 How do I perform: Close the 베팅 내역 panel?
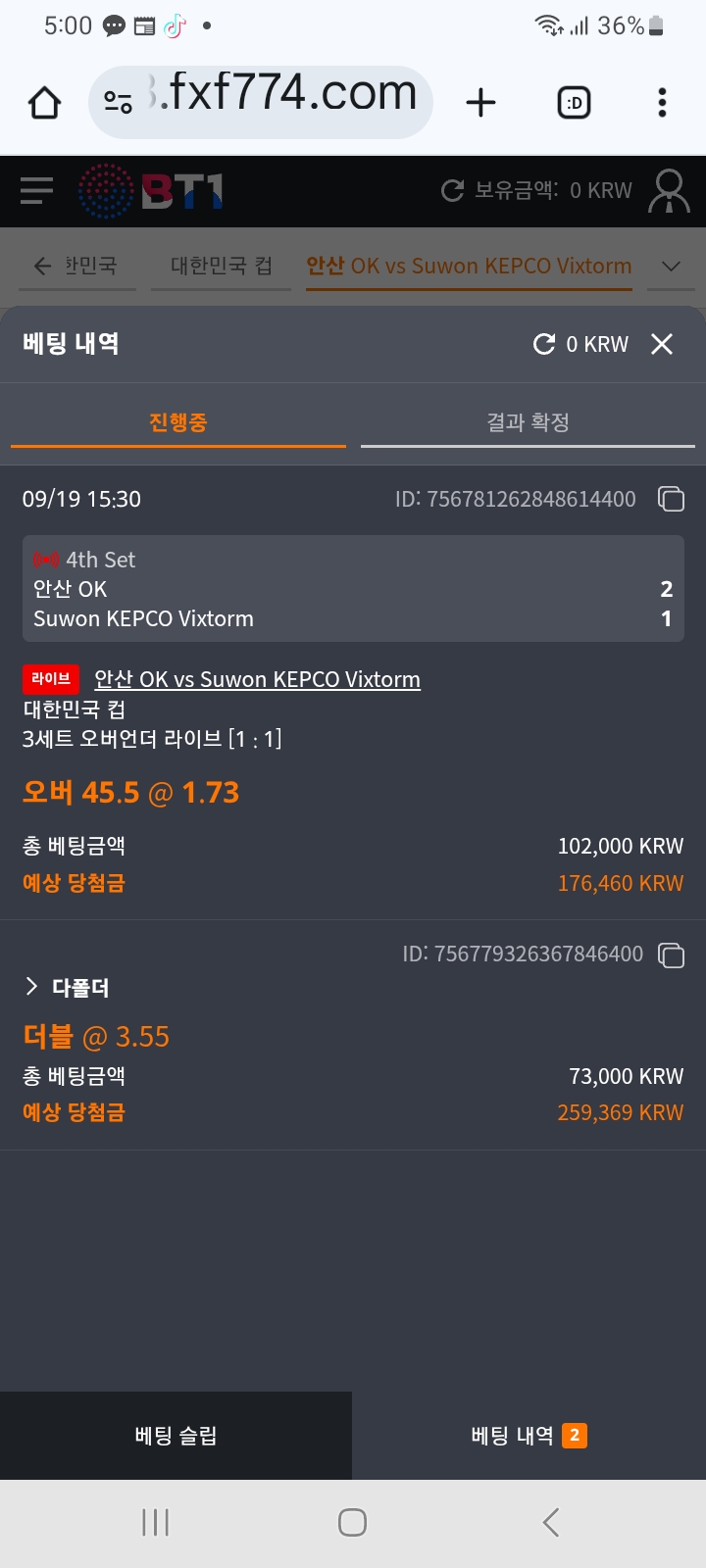point(662,344)
